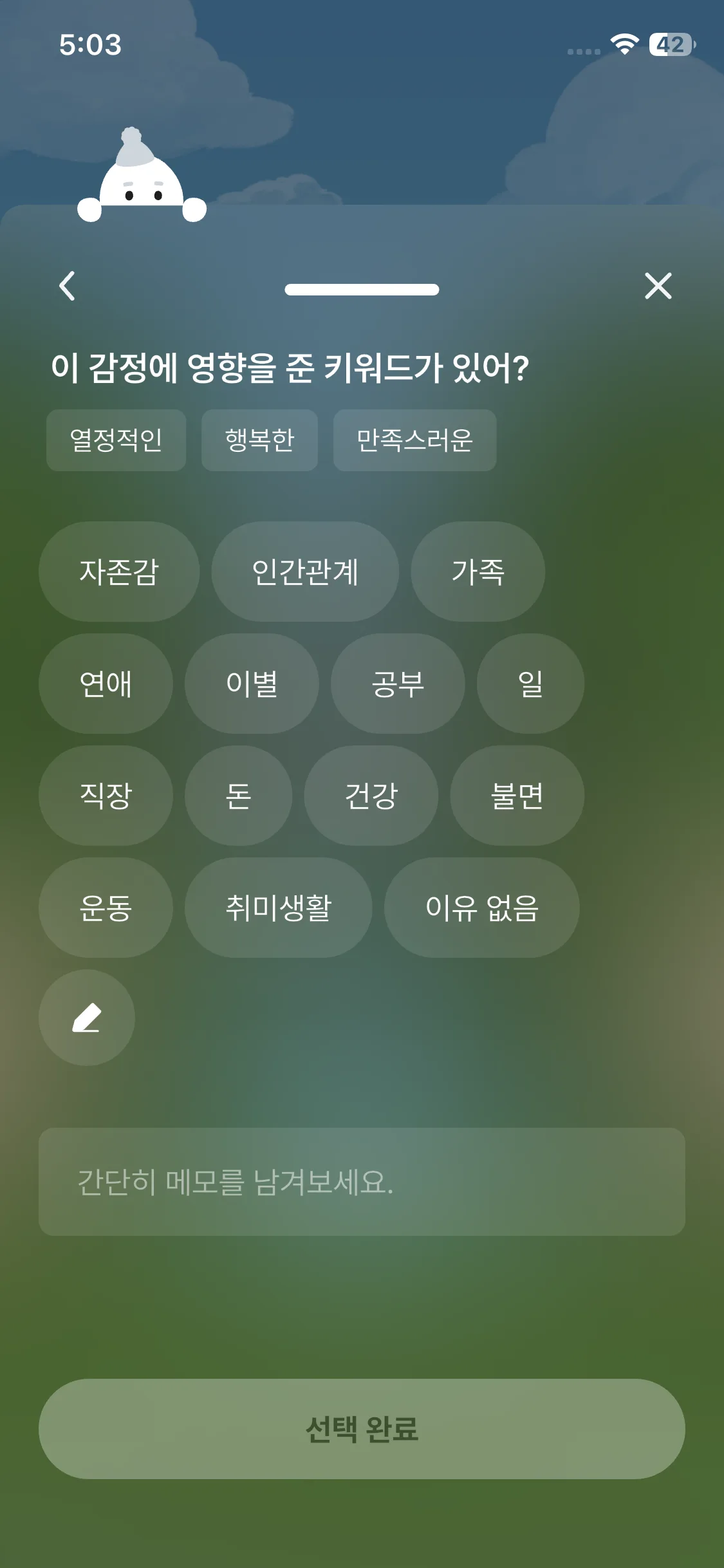Tap the 이별 keyword chip
Viewport: 724px width, 1568px height.
[x=252, y=684]
